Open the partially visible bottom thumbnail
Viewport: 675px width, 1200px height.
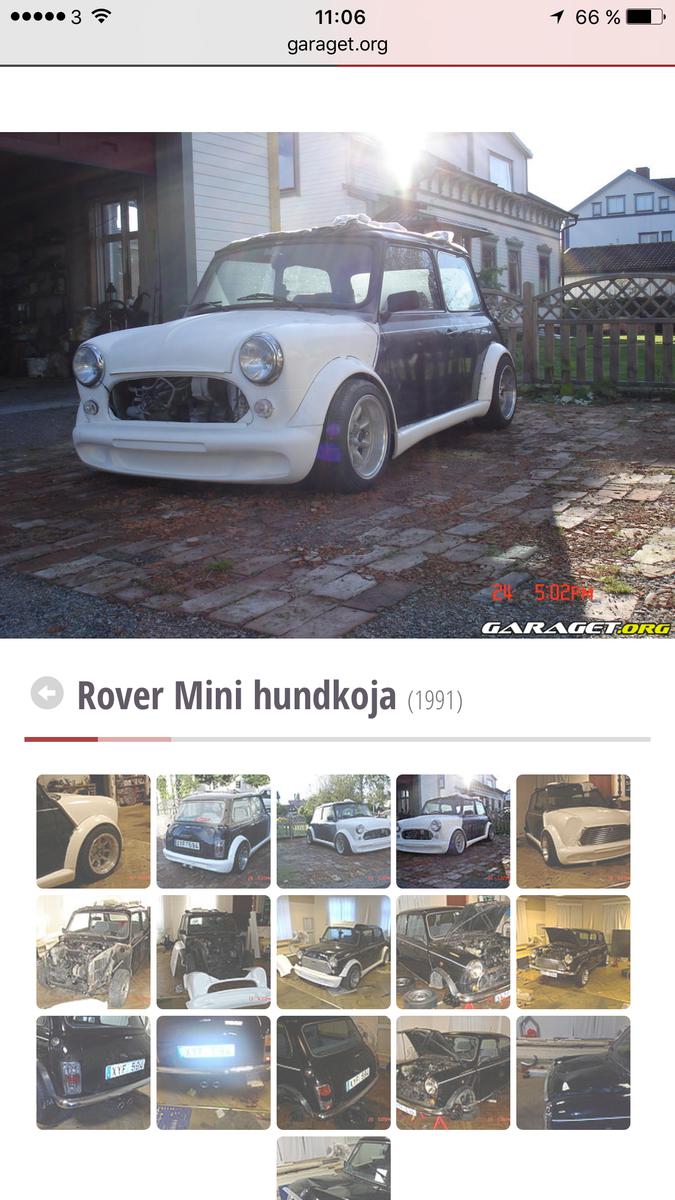point(333,1168)
